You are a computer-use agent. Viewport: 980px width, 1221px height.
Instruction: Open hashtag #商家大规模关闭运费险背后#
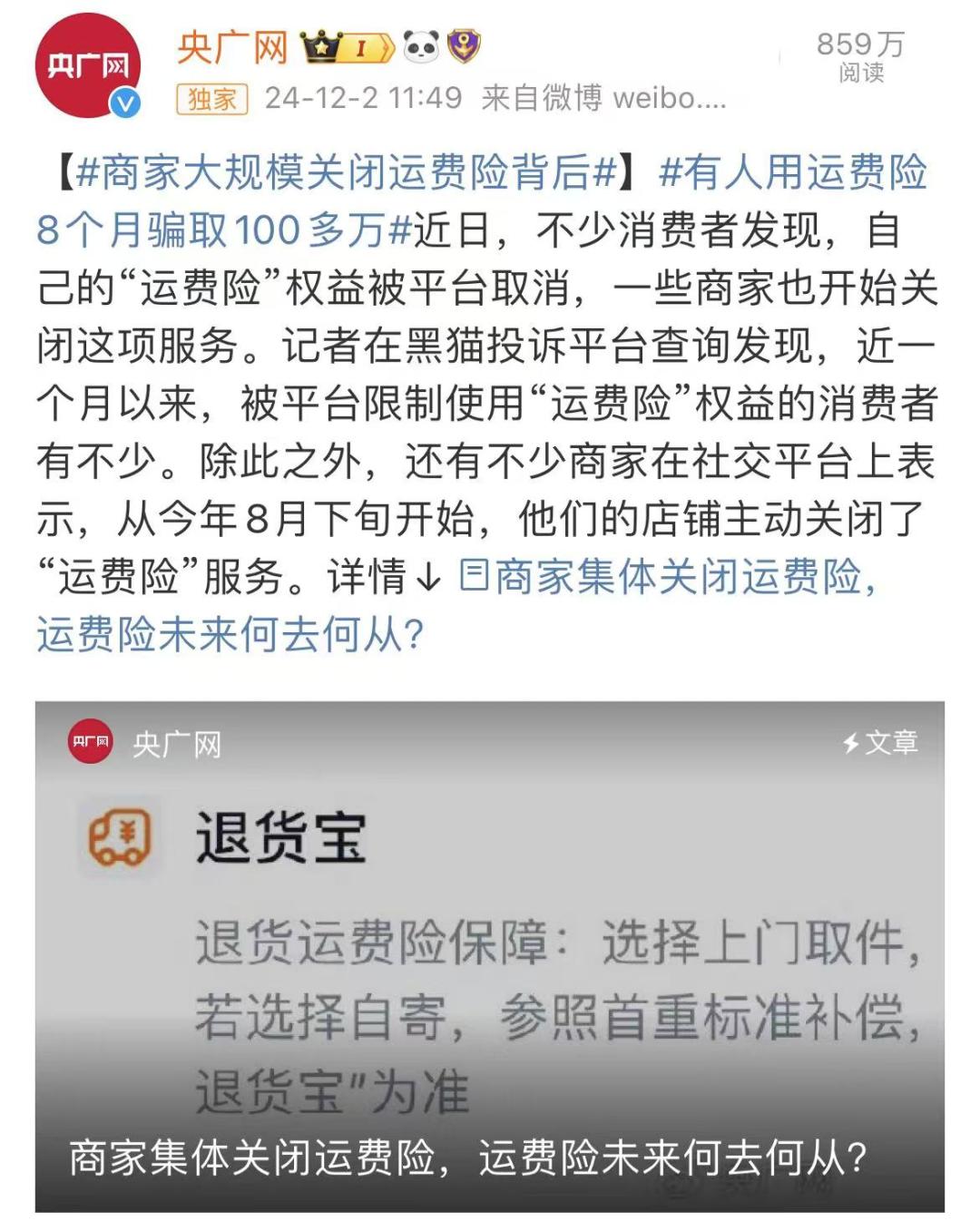point(347,172)
